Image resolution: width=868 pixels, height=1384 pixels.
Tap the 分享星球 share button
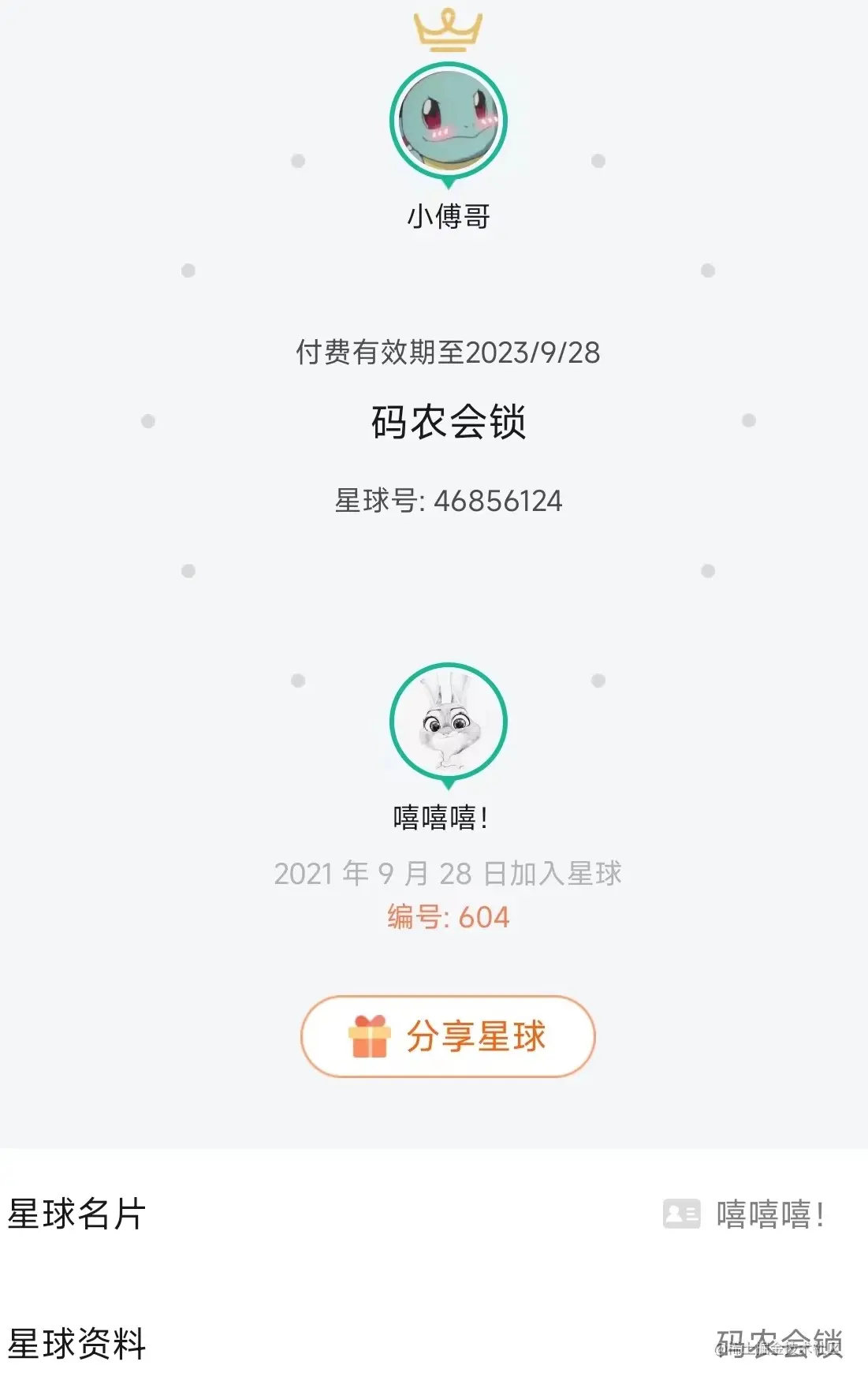(x=448, y=1035)
